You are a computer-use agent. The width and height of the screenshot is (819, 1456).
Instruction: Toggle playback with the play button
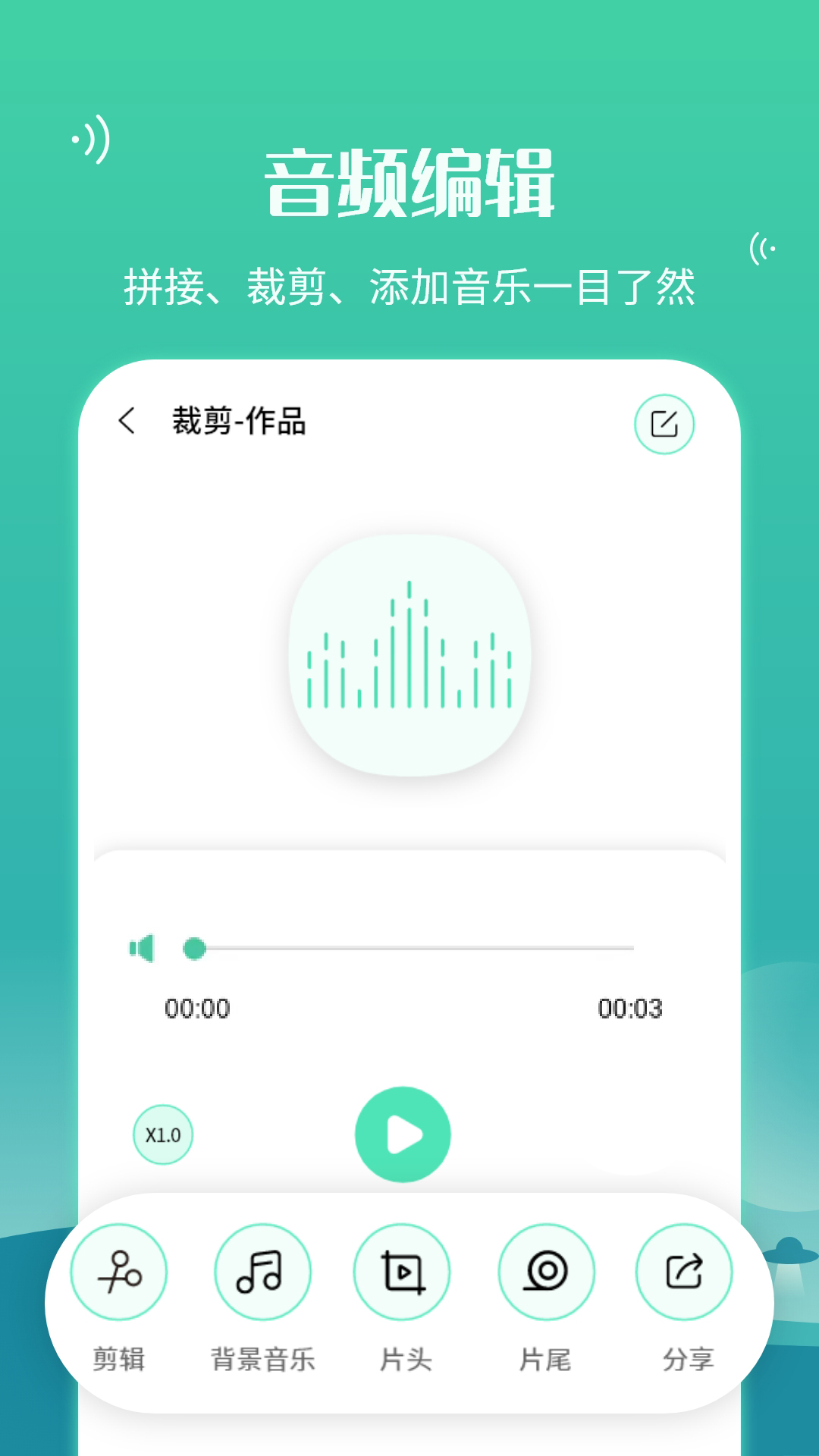403,1134
